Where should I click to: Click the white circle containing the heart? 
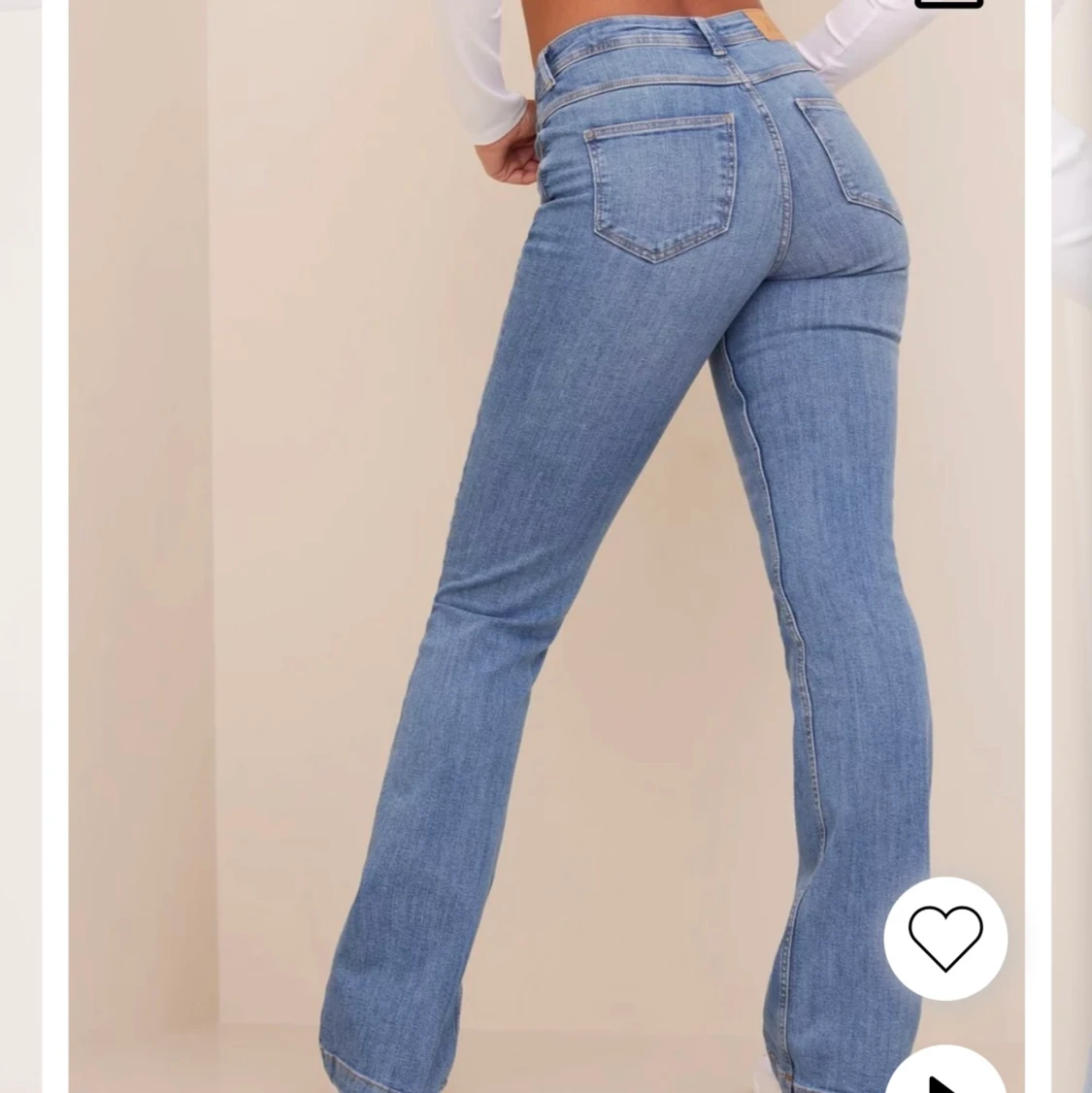pyautogui.click(x=946, y=940)
